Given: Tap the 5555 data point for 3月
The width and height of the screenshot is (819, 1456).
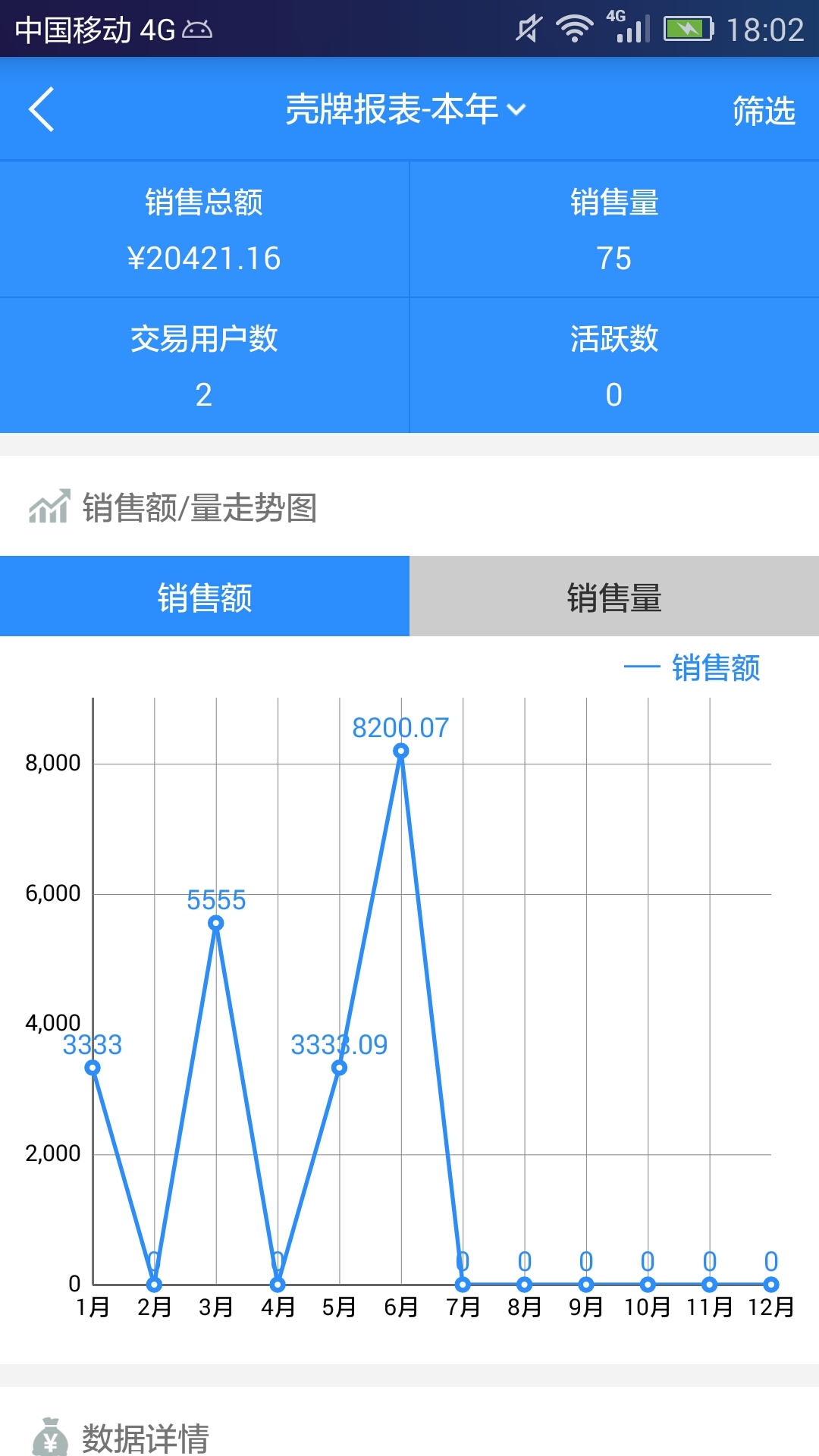Looking at the screenshot, I should (x=216, y=923).
